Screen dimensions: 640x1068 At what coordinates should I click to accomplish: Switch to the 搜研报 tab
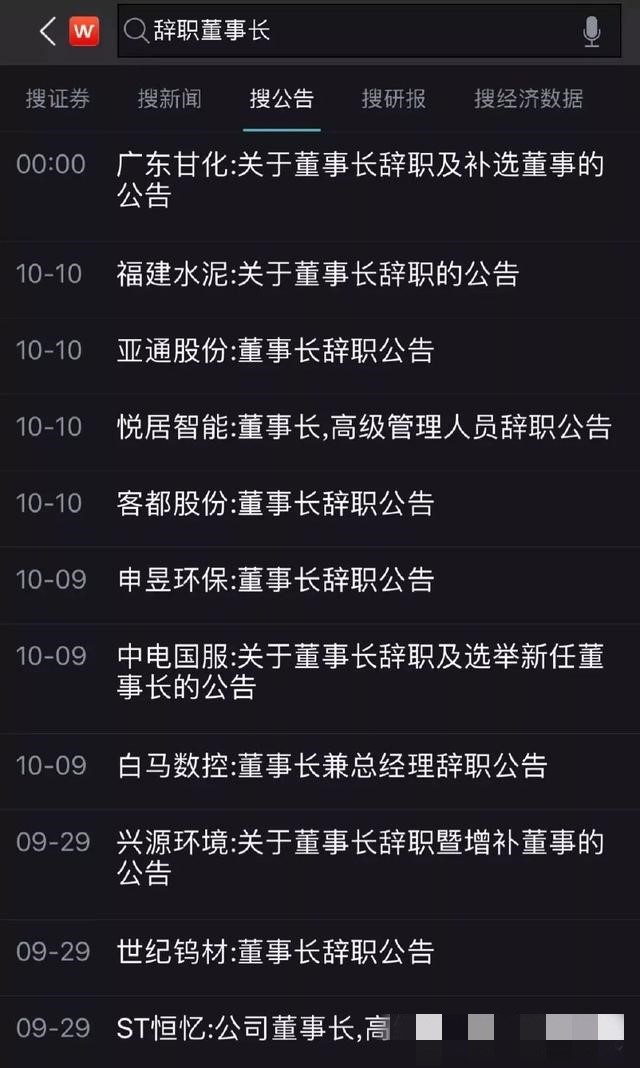394,98
